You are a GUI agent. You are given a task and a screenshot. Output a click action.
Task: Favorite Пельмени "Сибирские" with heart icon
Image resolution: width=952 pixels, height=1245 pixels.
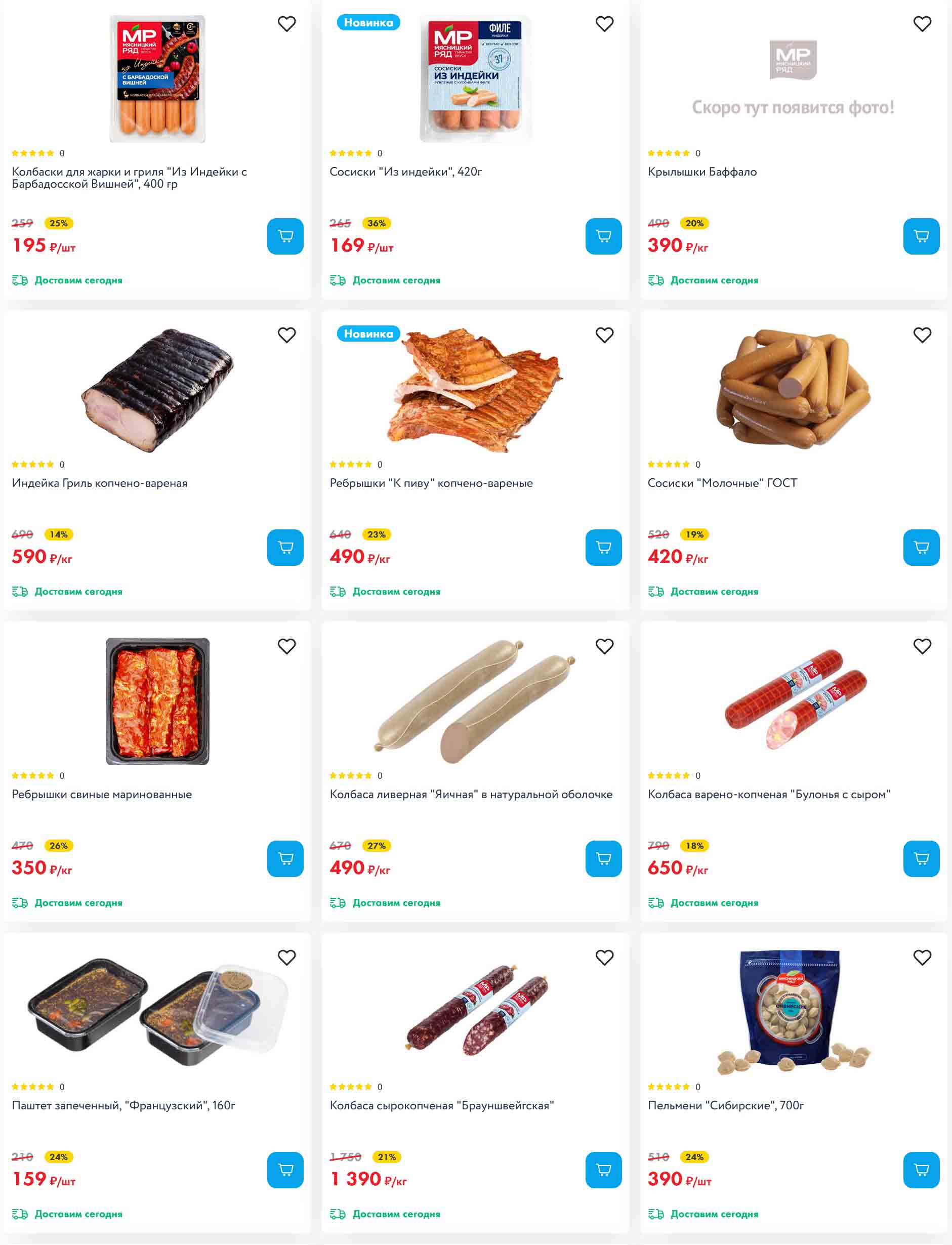coord(922,957)
